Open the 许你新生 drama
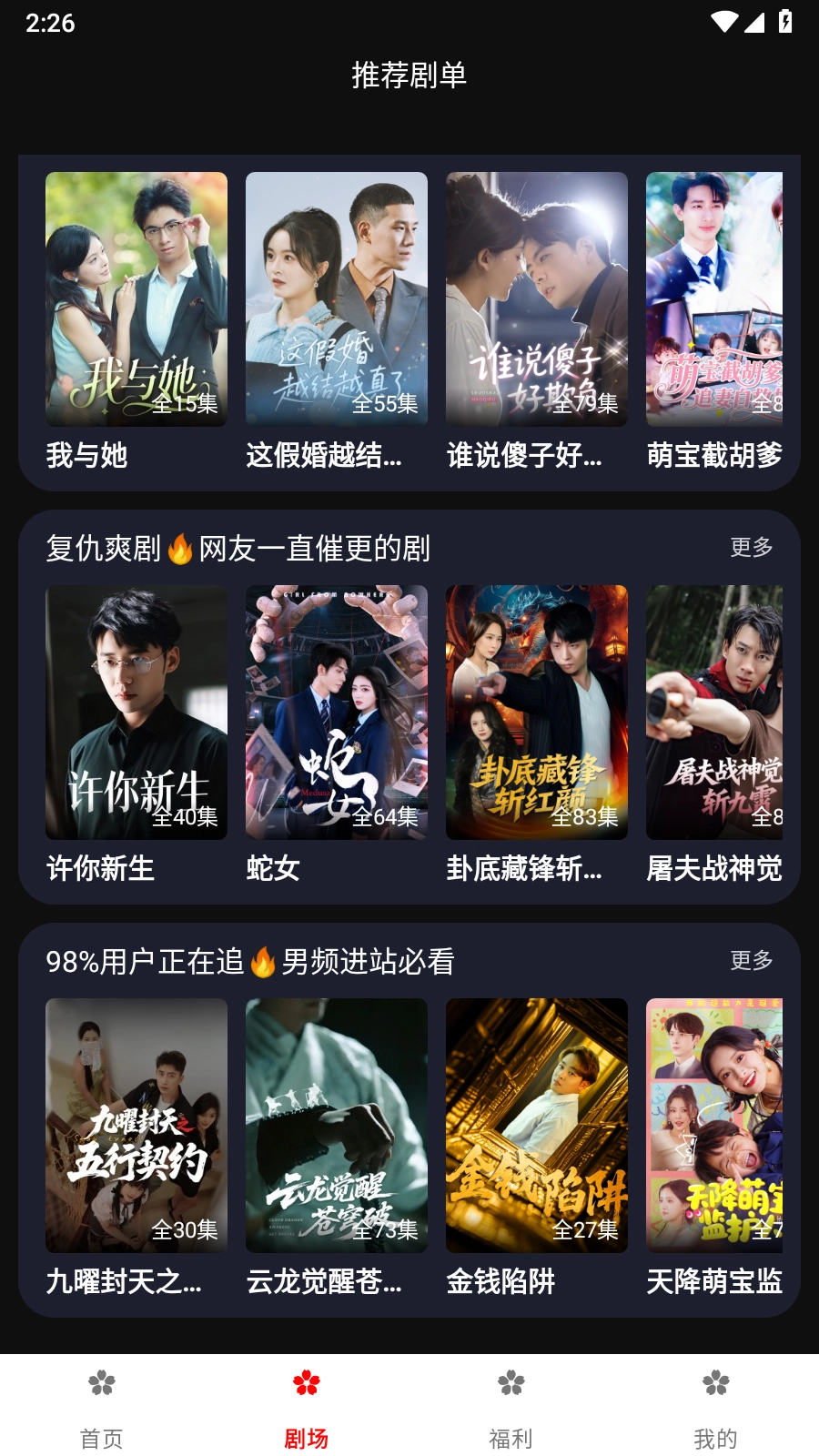 click(136, 714)
